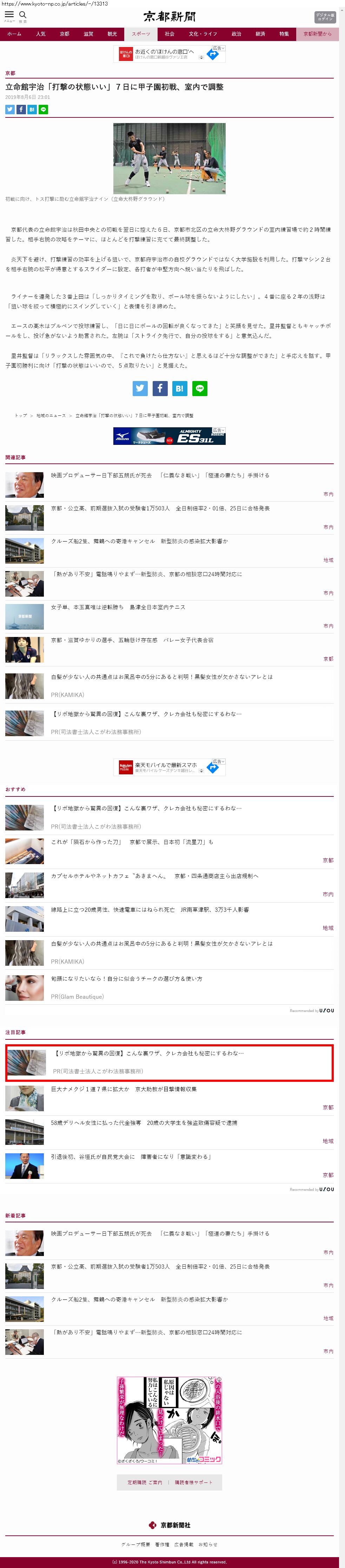
Task: Open 地域のニュース breadcrumb link
Action: pos(51,416)
